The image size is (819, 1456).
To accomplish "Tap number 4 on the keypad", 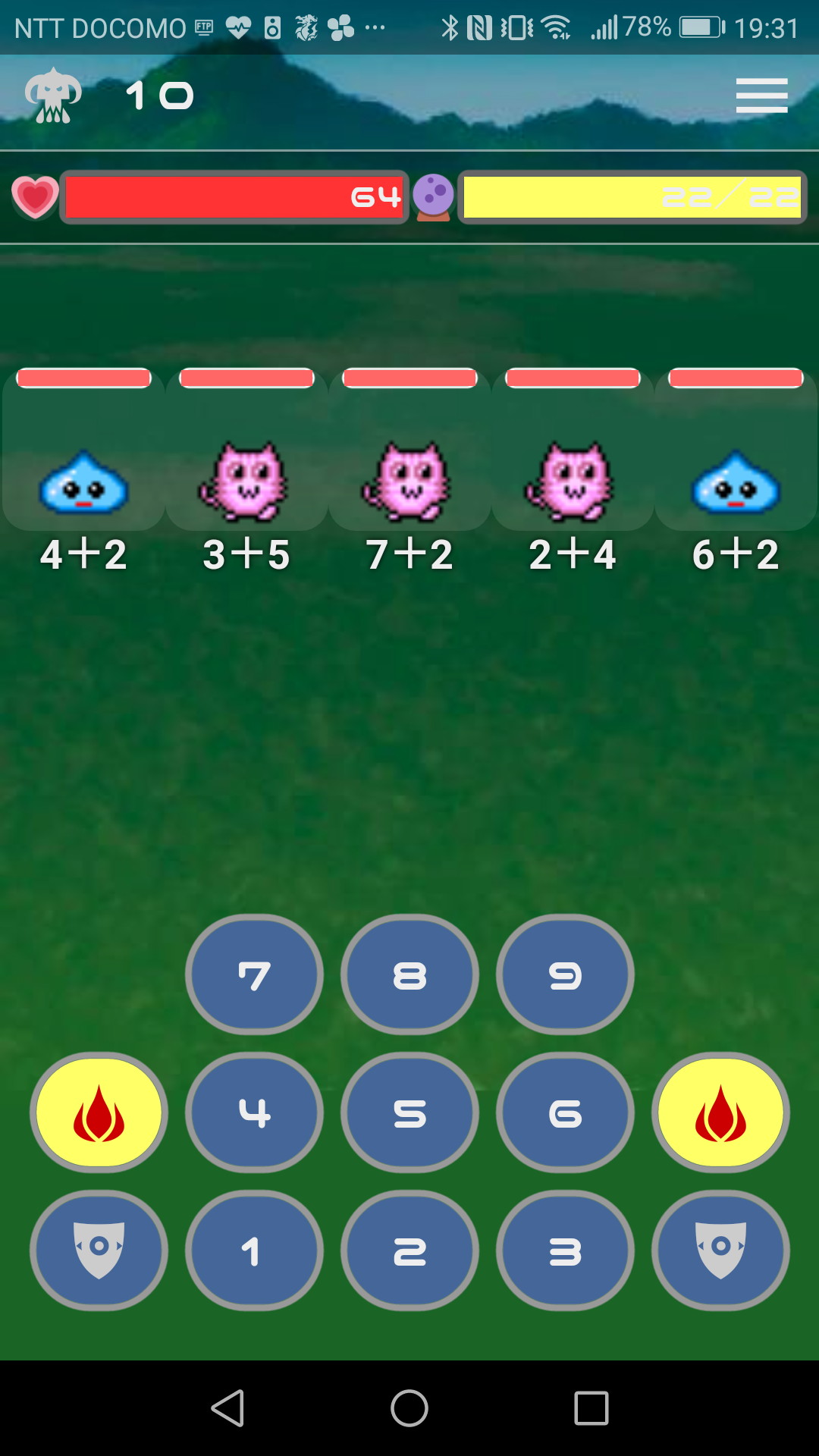I will (254, 1112).
